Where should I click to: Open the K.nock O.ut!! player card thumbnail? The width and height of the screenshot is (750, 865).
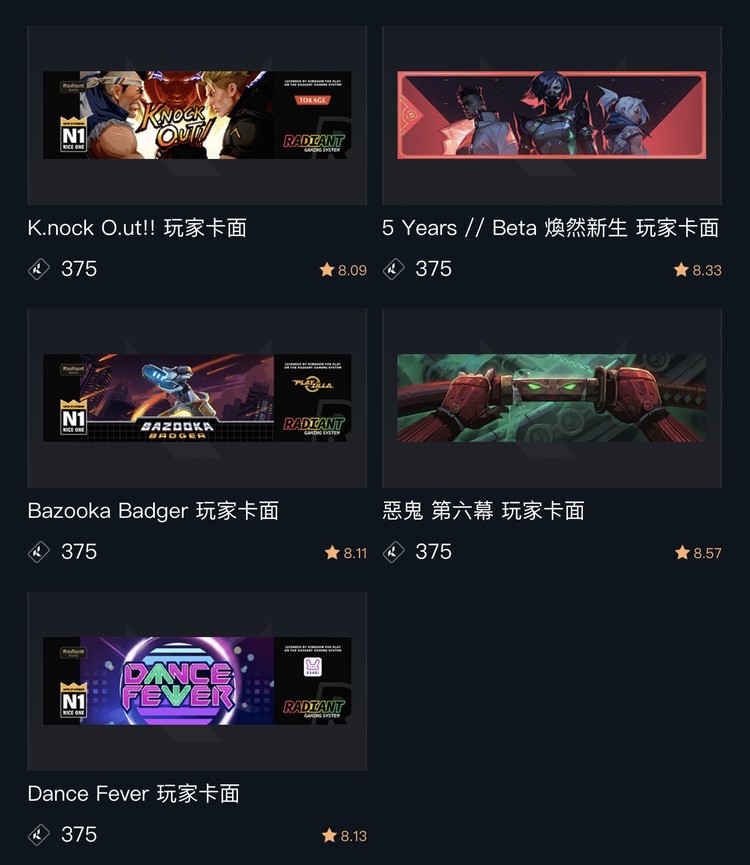tap(197, 113)
